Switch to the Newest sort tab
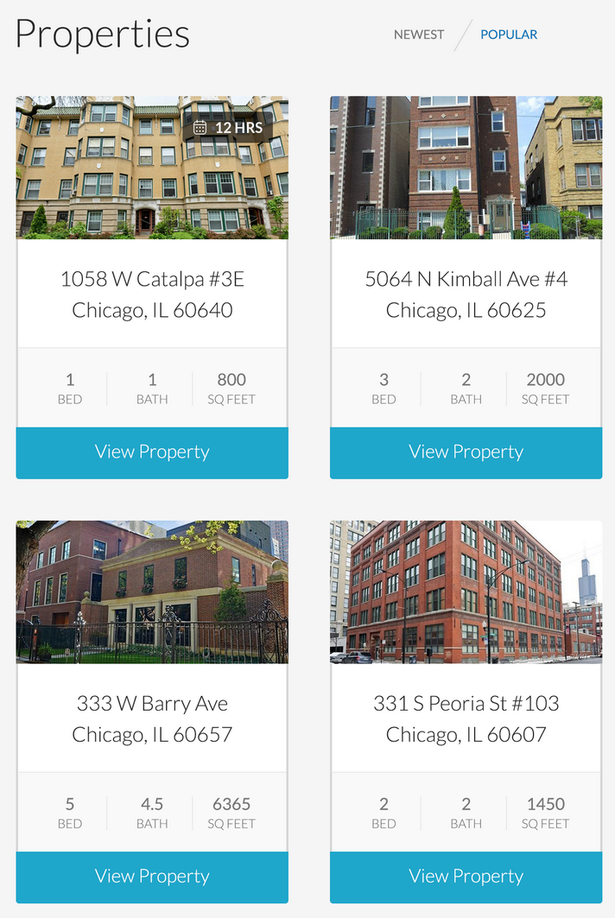Image resolution: width=615 pixels, height=918 pixels. [418, 34]
